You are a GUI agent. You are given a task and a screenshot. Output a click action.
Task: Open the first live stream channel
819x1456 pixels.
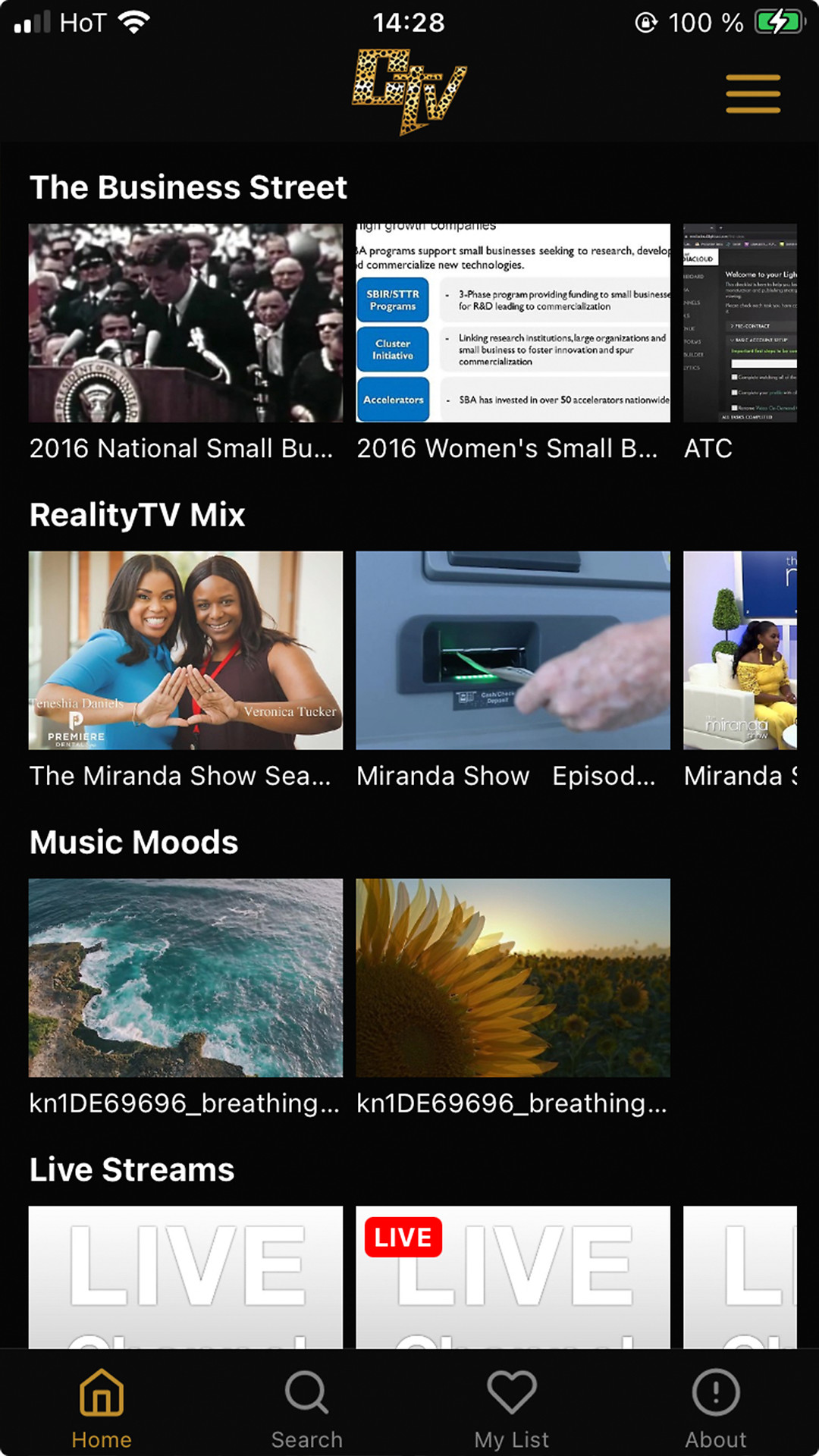pyautogui.click(x=185, y=1277)
